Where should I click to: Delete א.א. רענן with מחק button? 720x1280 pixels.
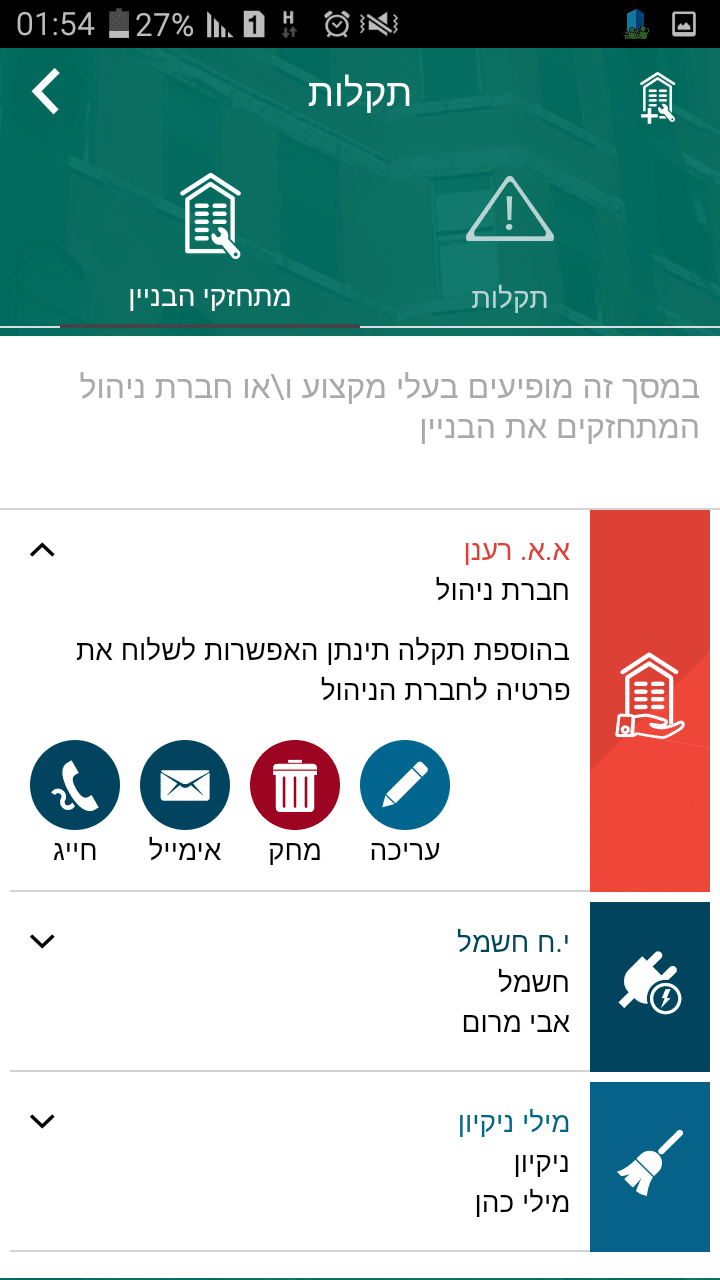click(x=294, y=785)
